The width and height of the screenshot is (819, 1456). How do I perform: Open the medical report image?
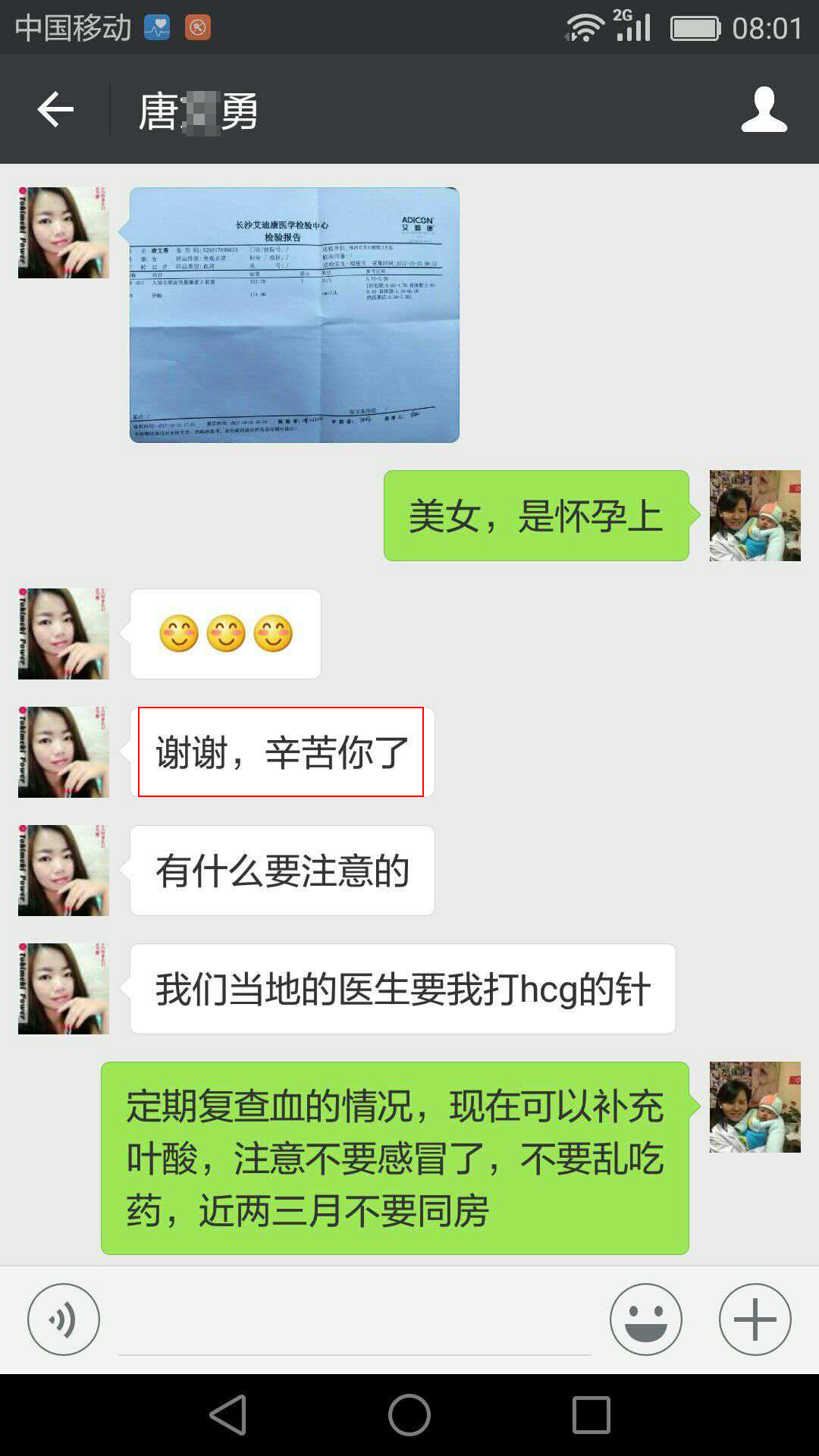(x=294, y=315)
